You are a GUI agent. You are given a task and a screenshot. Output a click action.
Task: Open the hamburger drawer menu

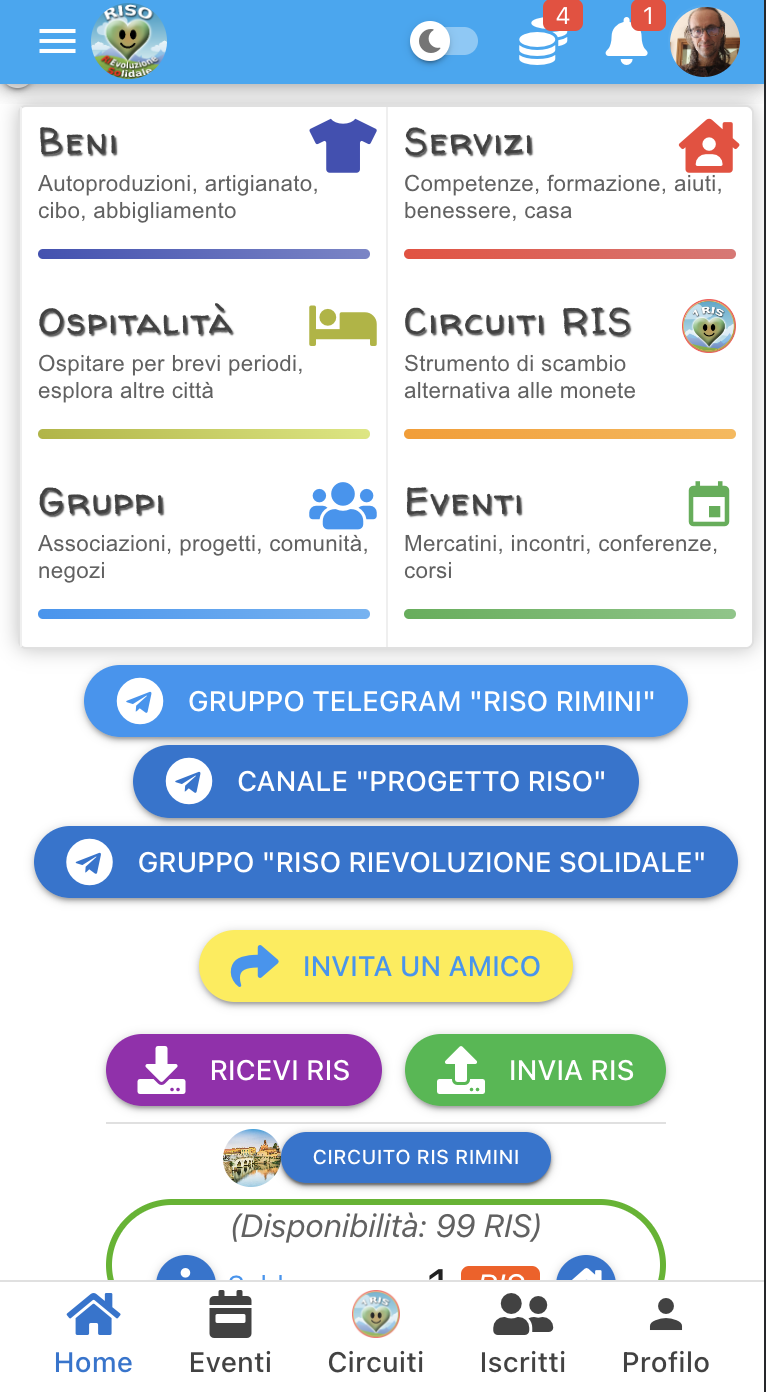tap(57, 41)
